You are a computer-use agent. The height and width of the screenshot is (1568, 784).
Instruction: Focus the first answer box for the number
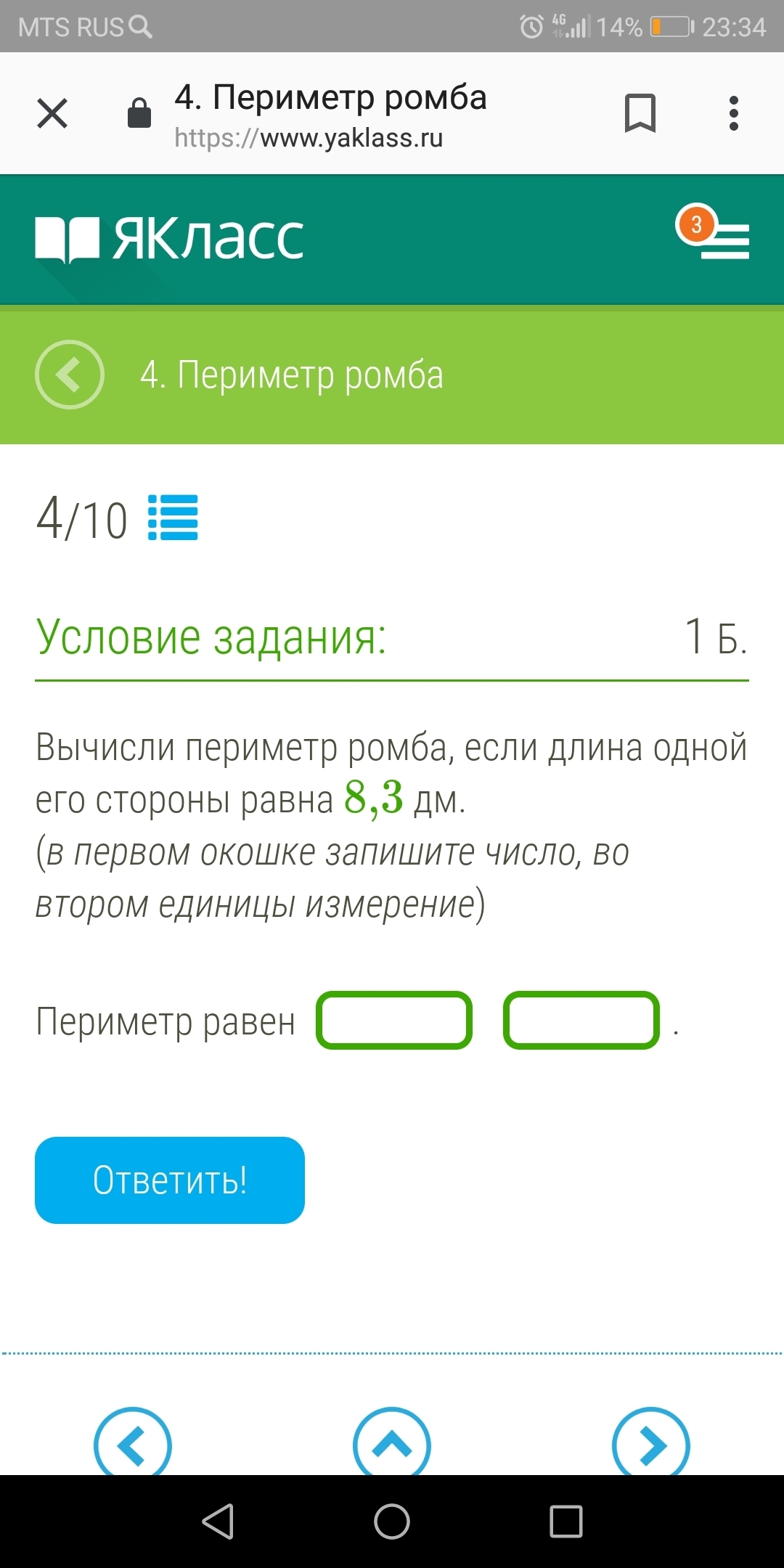tap(394, 1020)
